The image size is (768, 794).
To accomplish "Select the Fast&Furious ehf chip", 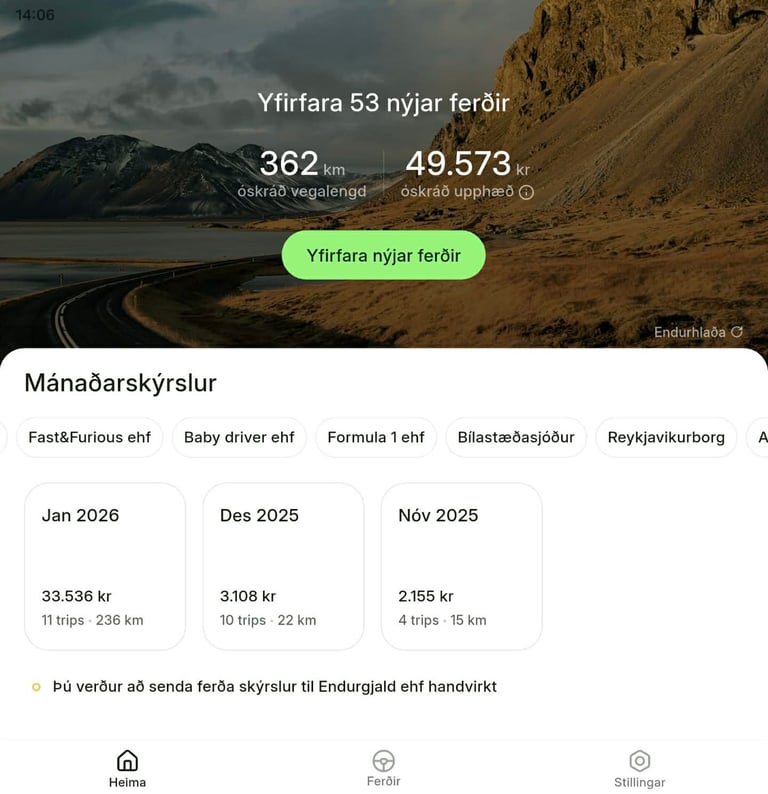I will (x=90, y=437).
